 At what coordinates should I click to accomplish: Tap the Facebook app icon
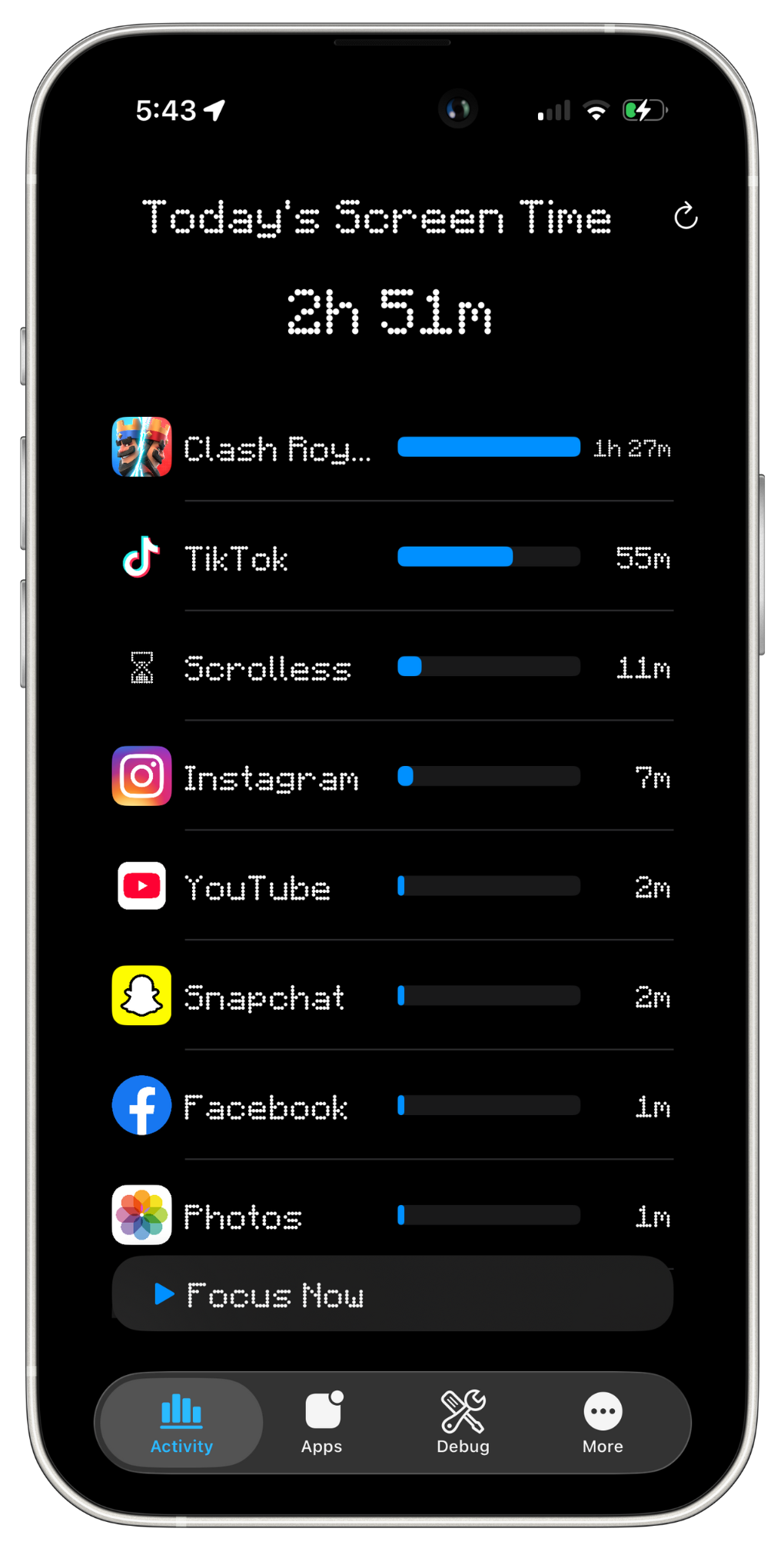point(141,1105)
